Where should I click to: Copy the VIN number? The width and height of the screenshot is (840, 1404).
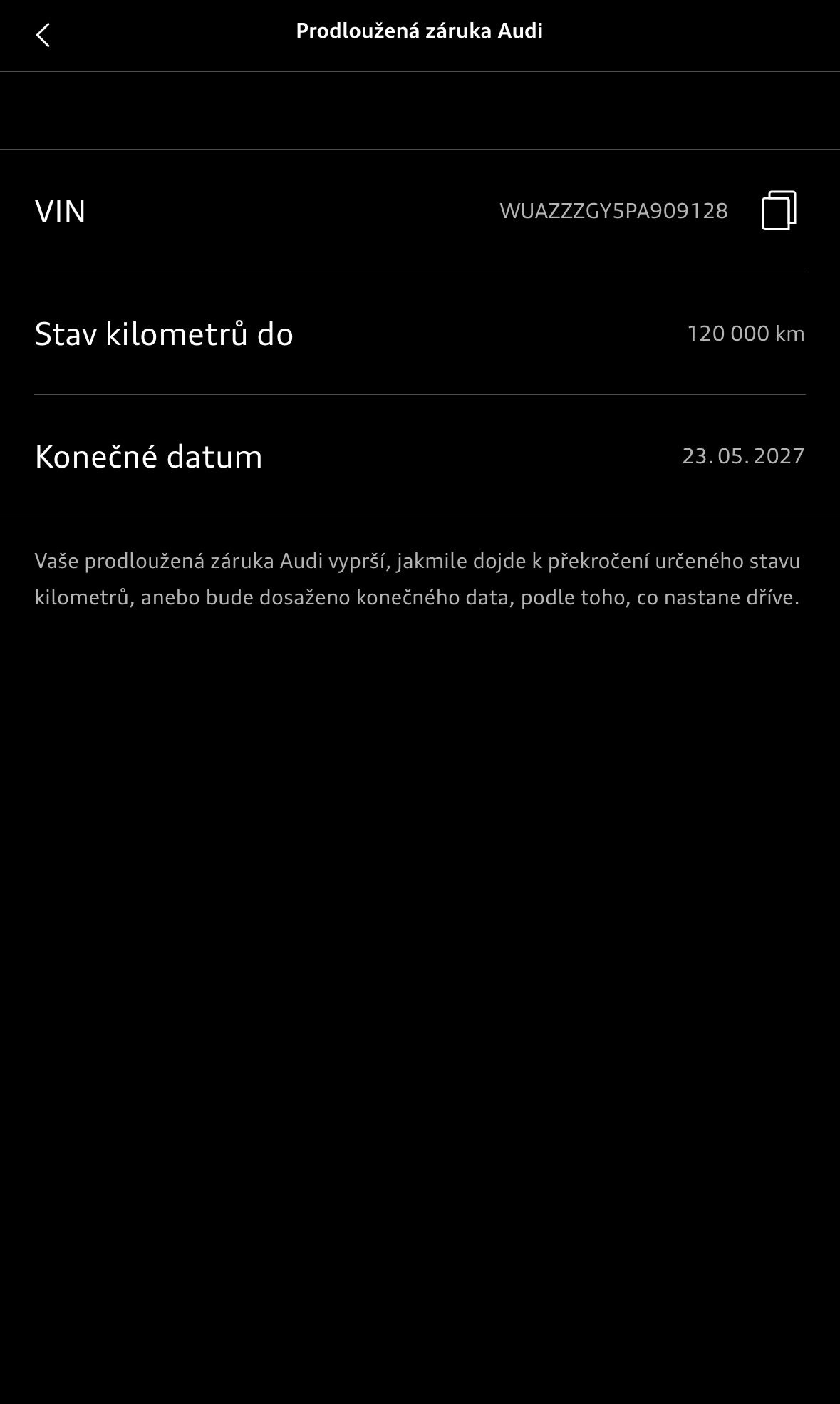pyautogui.click(x=779, y=210)
